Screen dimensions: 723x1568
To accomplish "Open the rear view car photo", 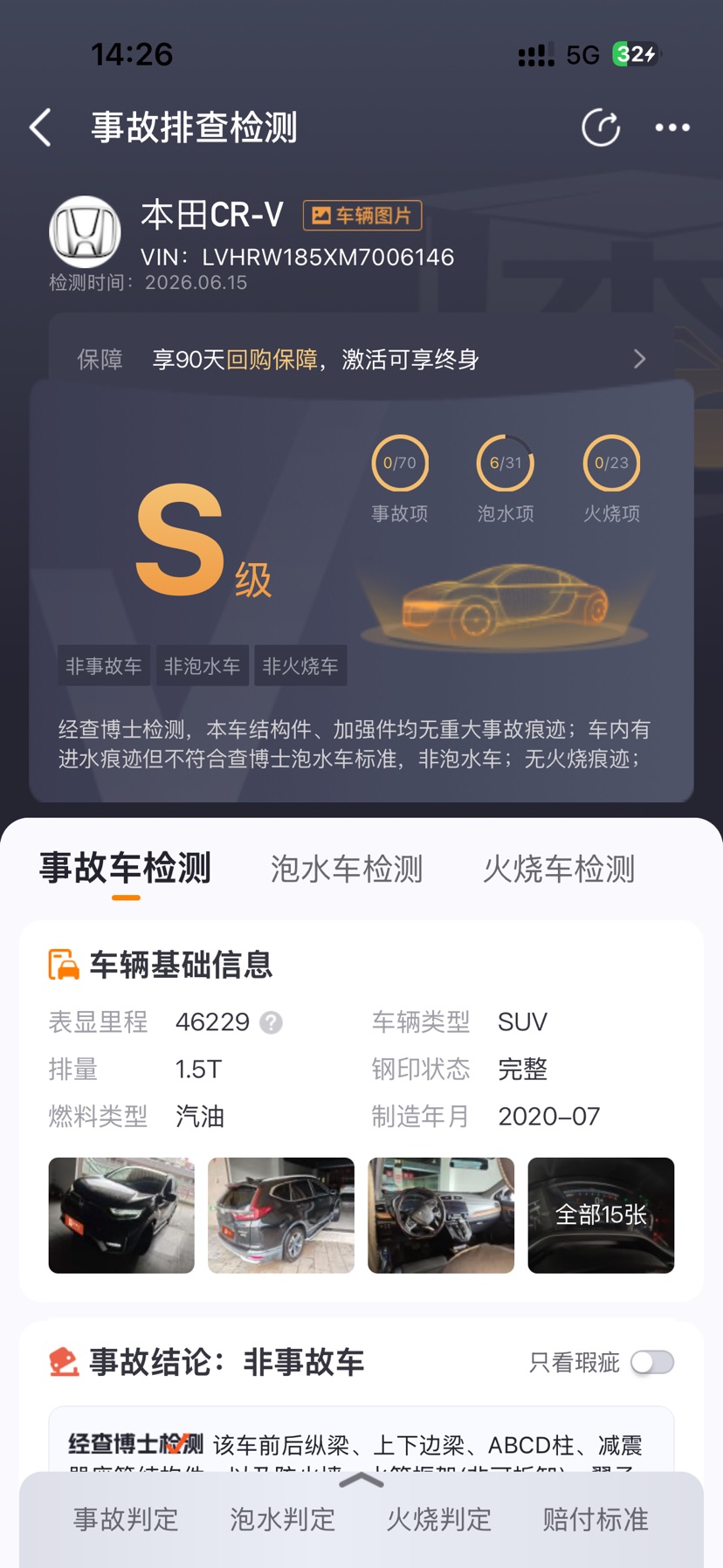I will 281,1215.
